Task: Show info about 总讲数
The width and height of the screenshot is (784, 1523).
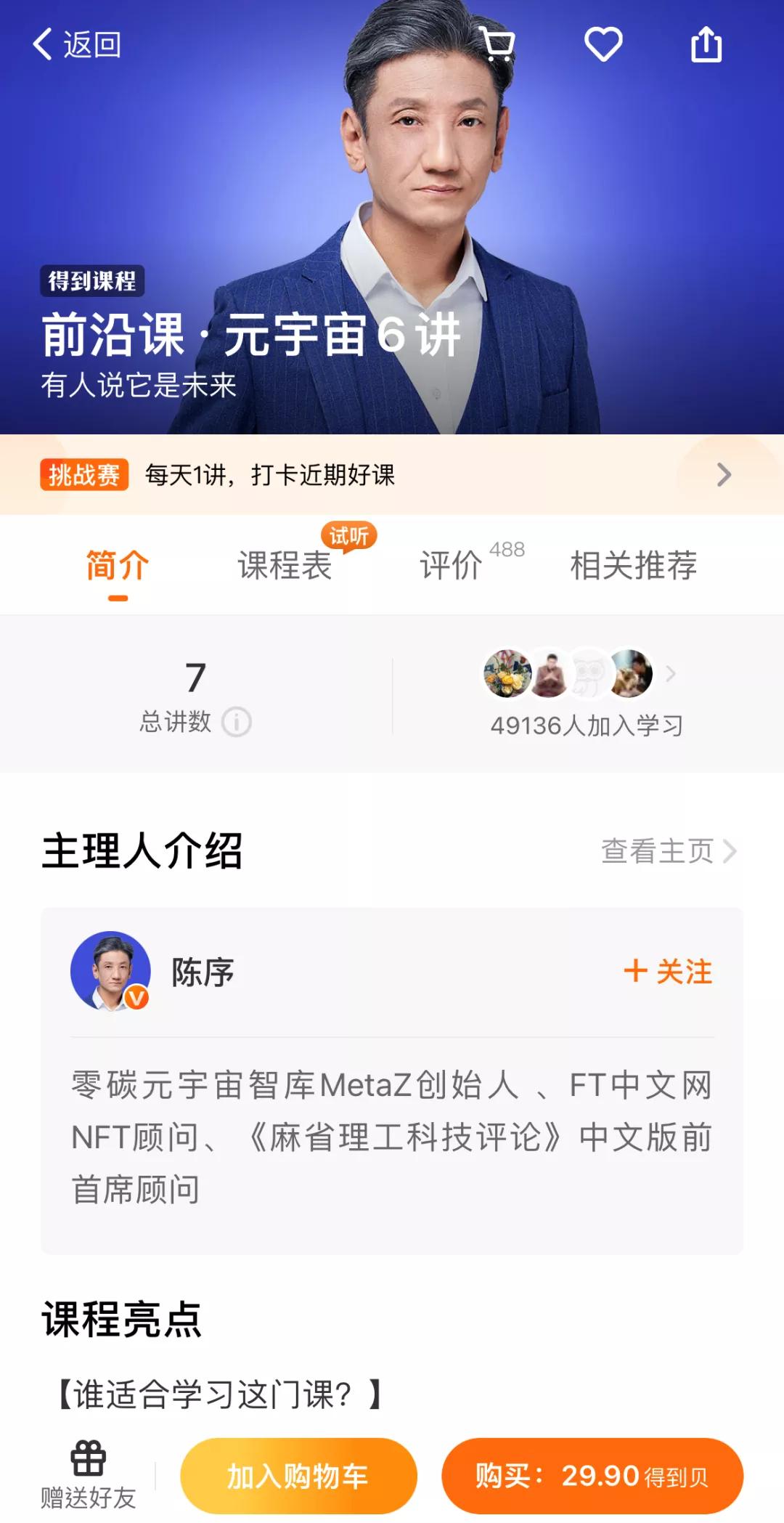Action: pyautogui.click(x=237, y=722)
